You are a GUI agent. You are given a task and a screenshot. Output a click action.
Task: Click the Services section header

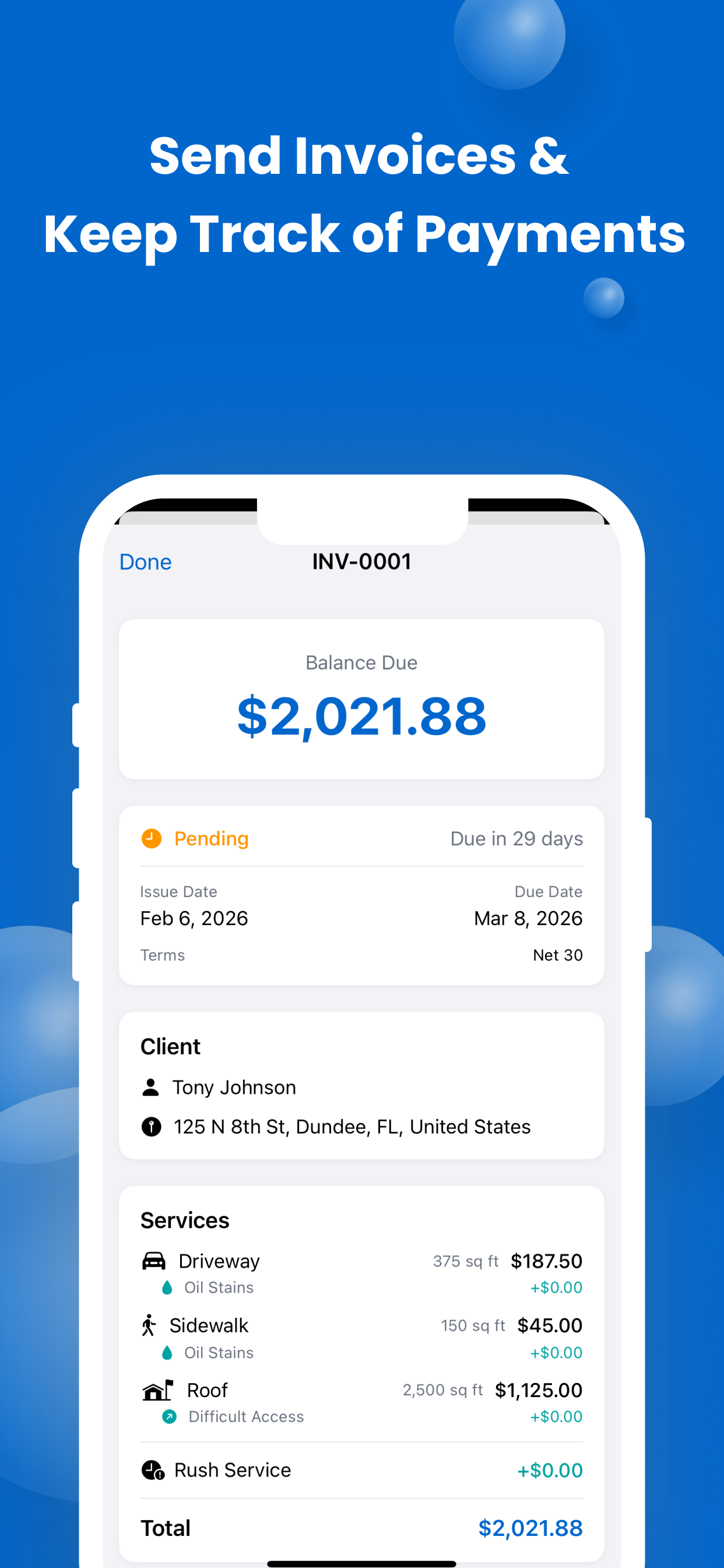(184, 1220)
